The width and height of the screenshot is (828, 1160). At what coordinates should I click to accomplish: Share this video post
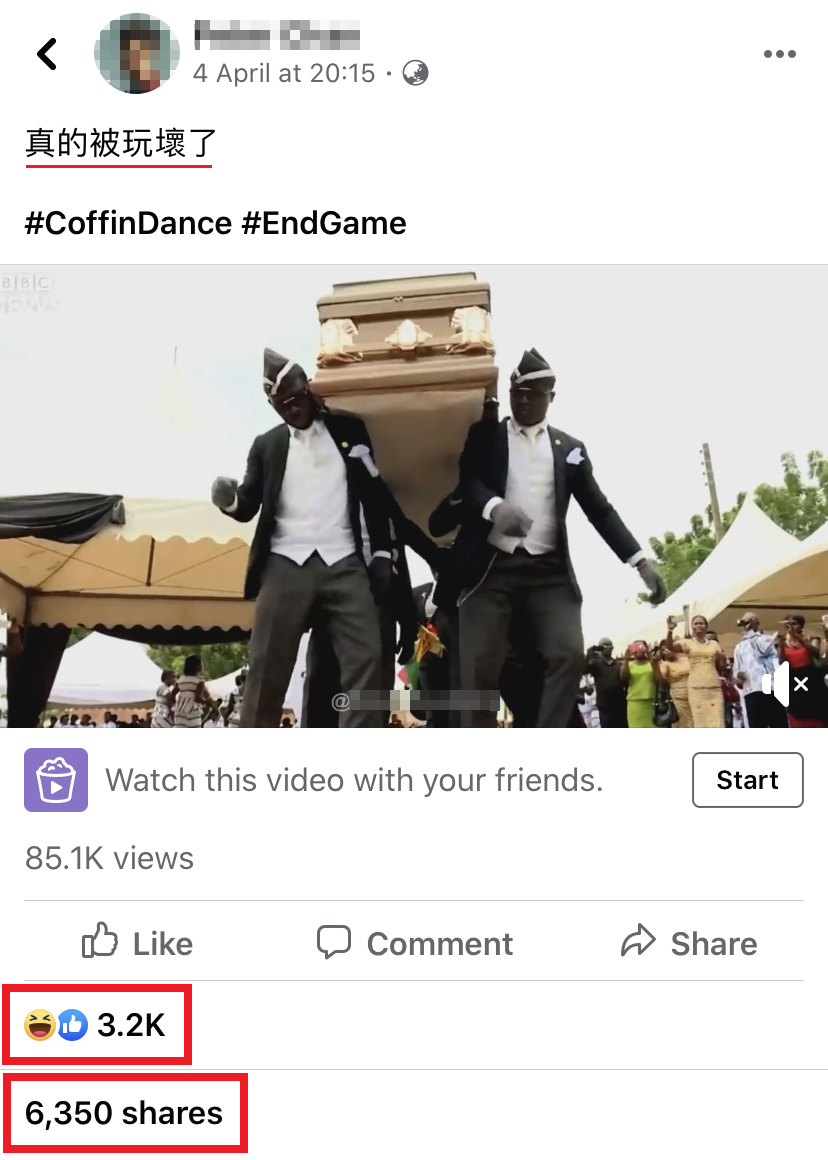pos(689,943)
